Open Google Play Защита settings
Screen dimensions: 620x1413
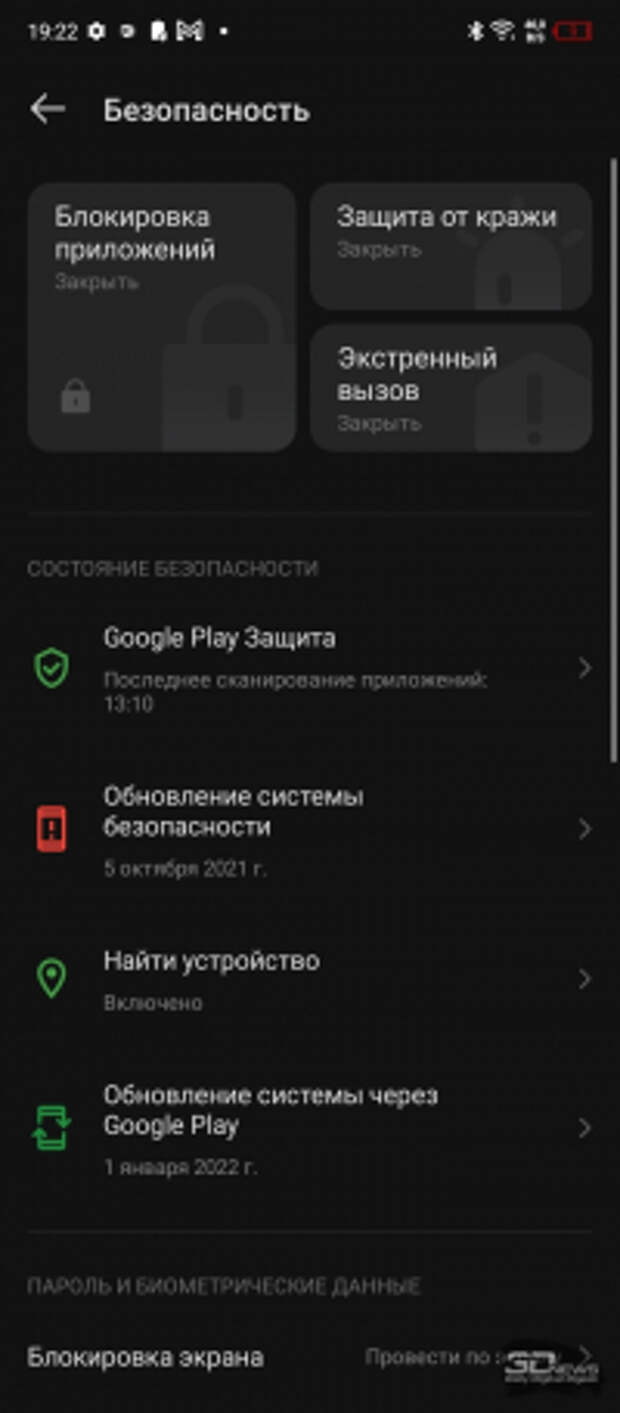pyautogui.click(x=310, y=668)
